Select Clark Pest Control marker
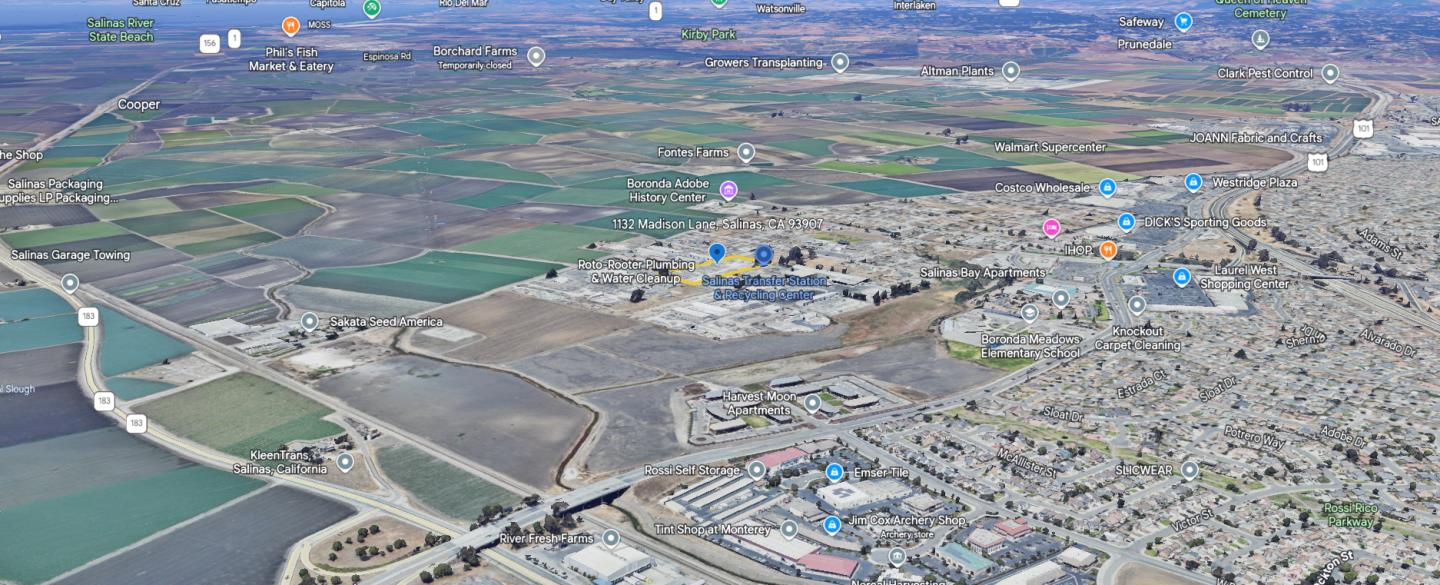Viewport: 1440px width, 585px height. pyautogui.click(x=1330, y=73)
